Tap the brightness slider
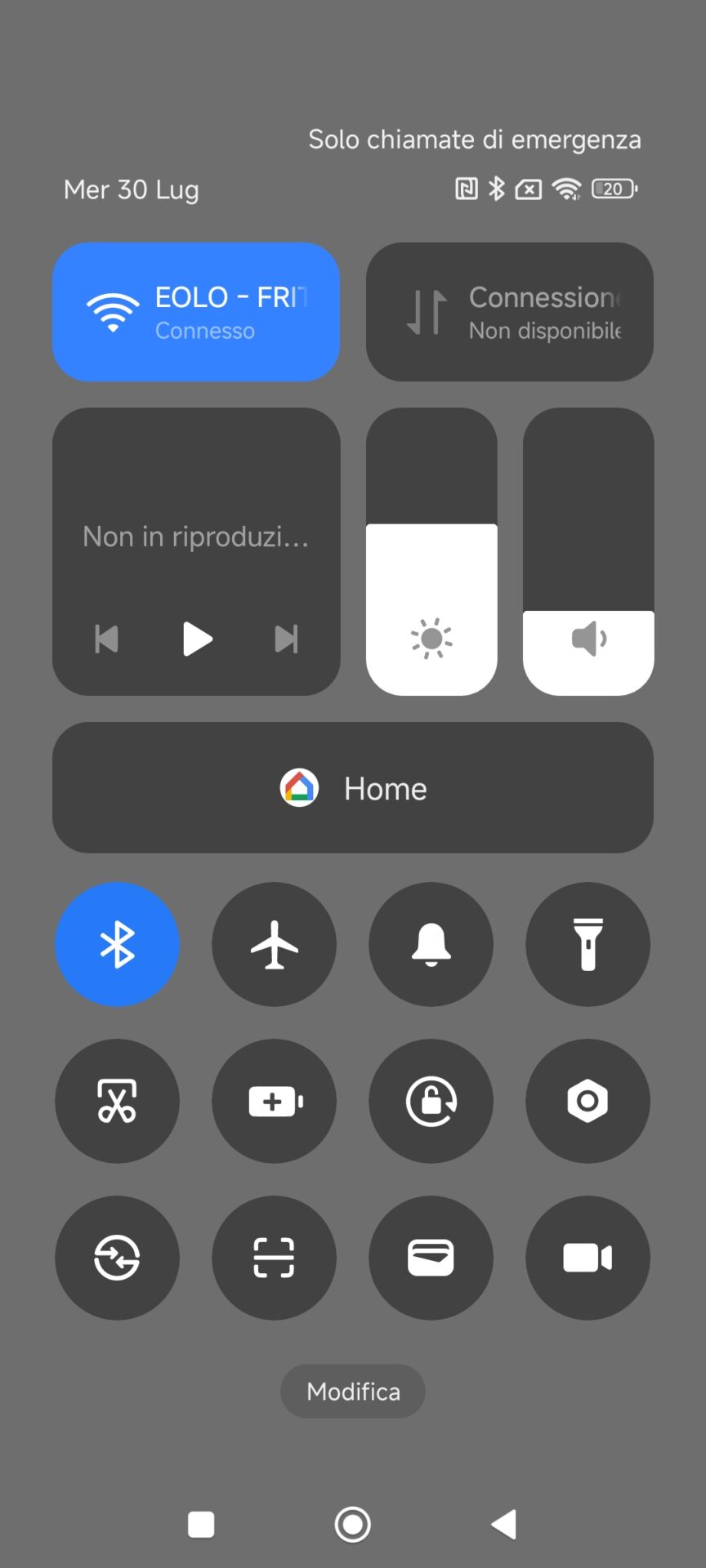This screenshot has width=706, height=1568. point(431,552)
